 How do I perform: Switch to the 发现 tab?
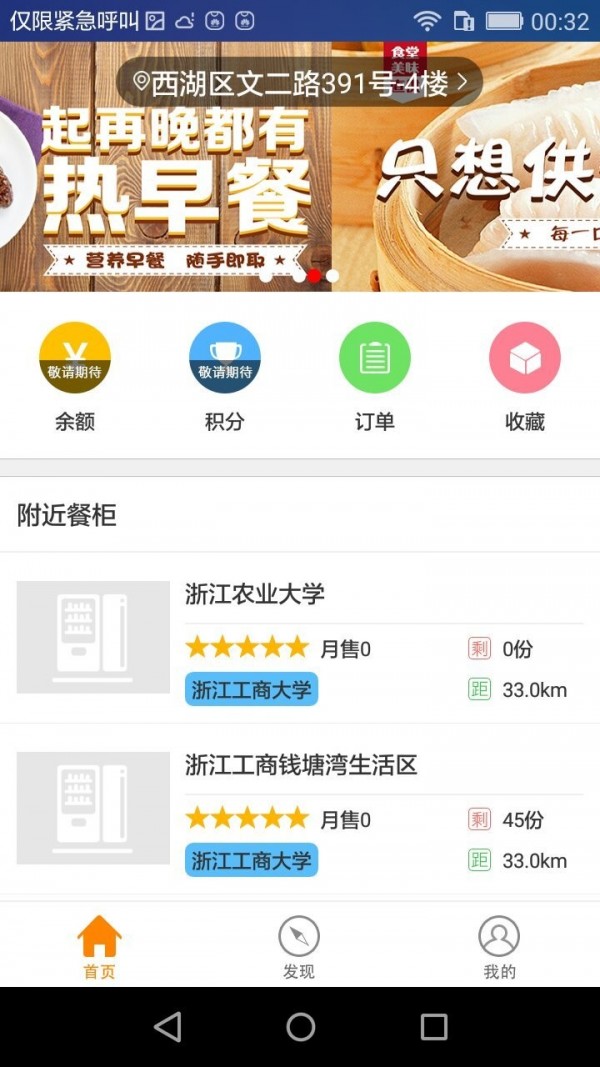pos(299,947)
